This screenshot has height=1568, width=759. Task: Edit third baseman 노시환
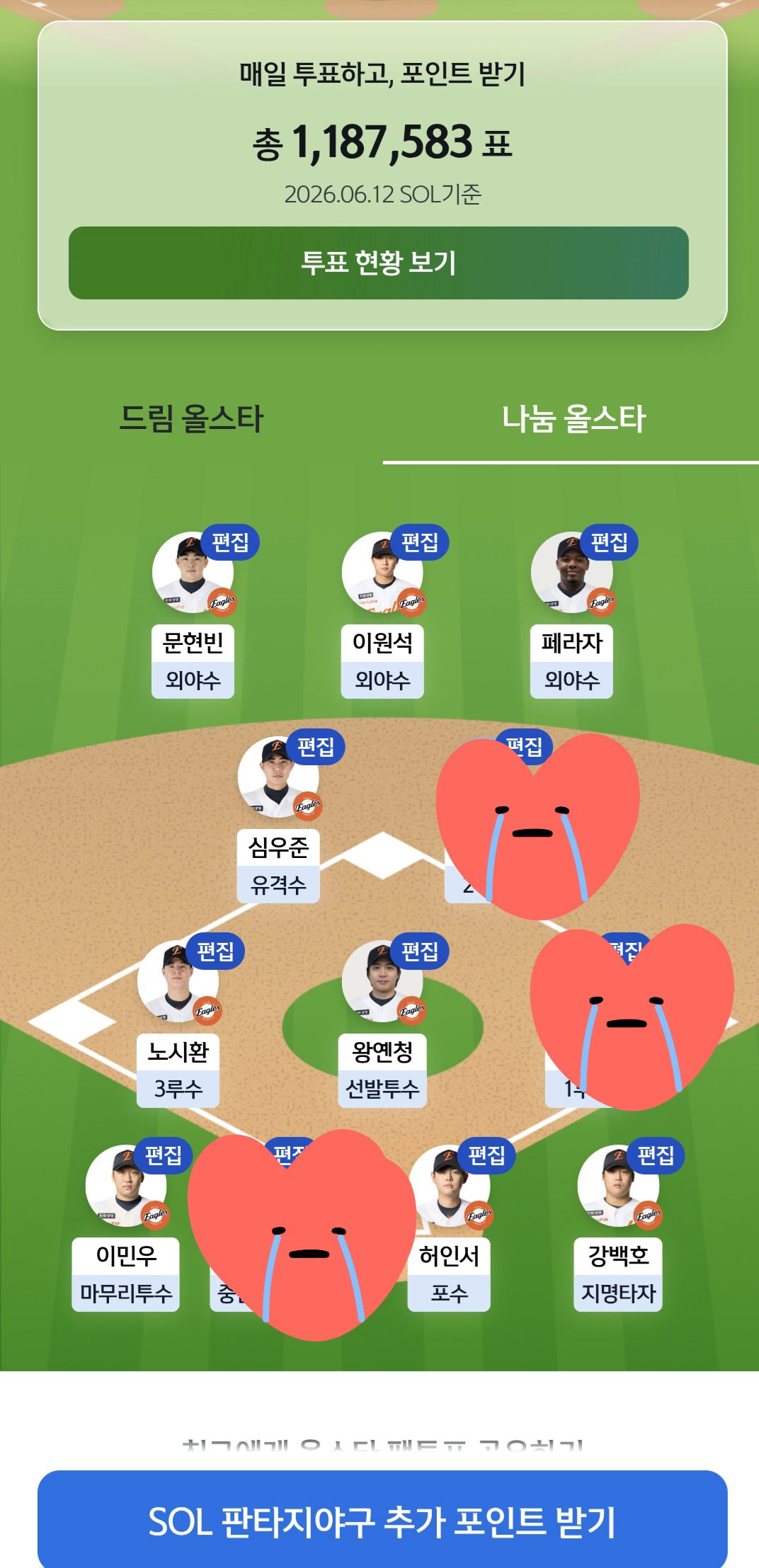coord(215,951)
